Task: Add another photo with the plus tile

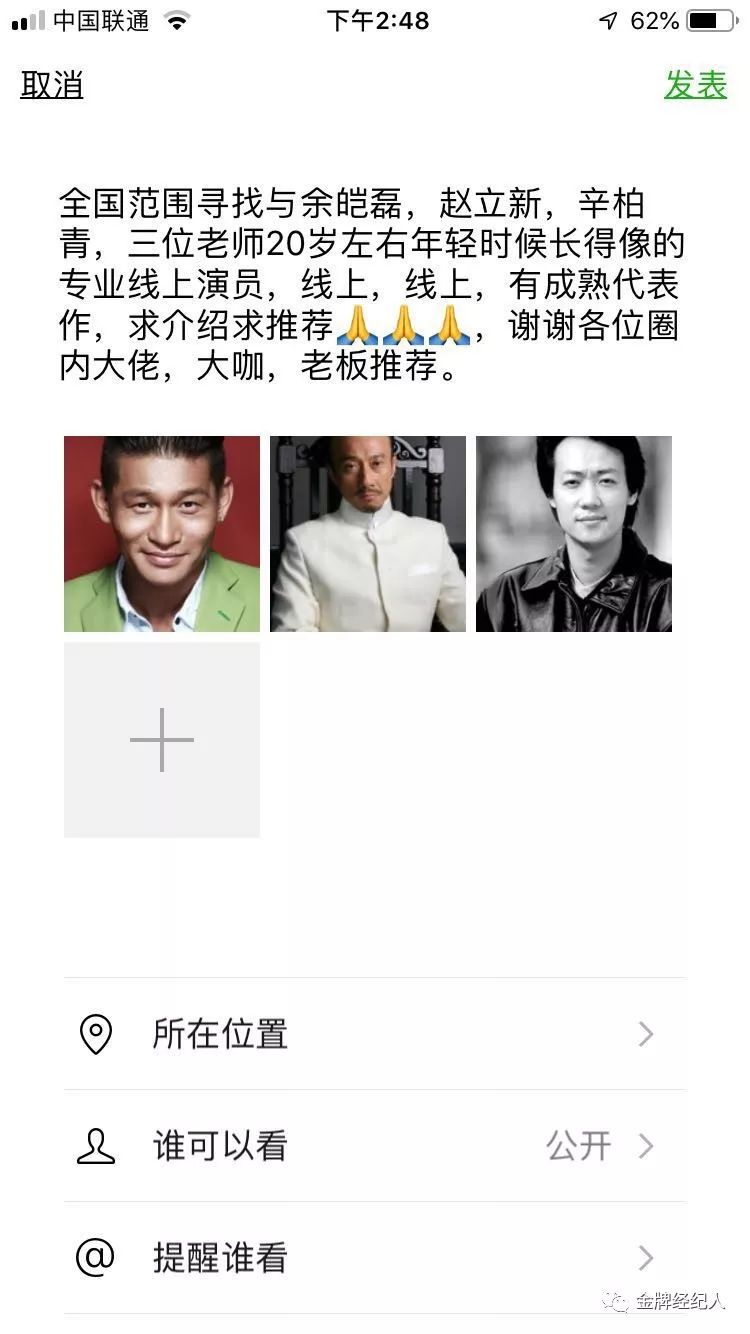Action: (x=162, y=740)
